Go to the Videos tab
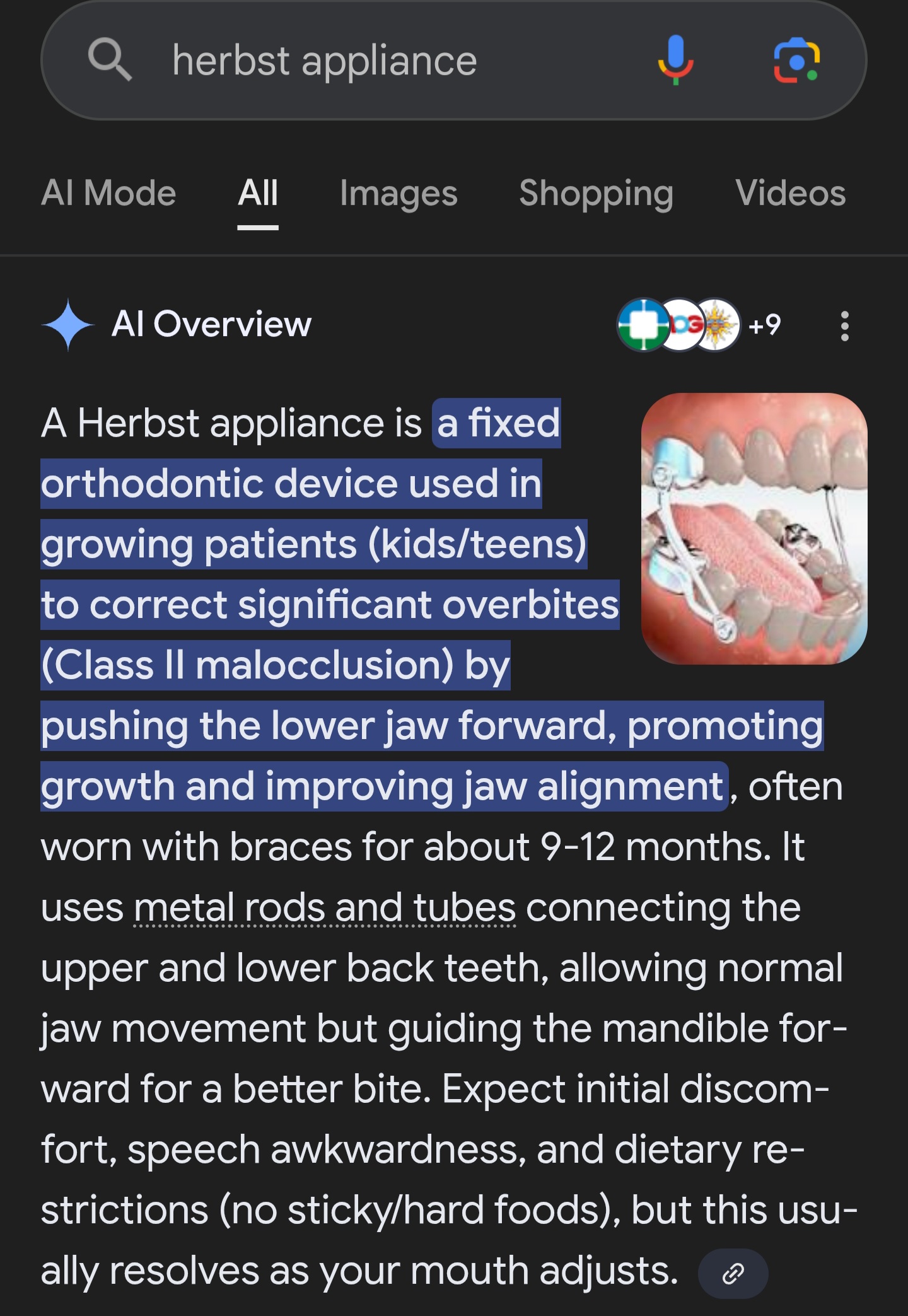This screenshot has width=908, height=1316. coord(790,193)
